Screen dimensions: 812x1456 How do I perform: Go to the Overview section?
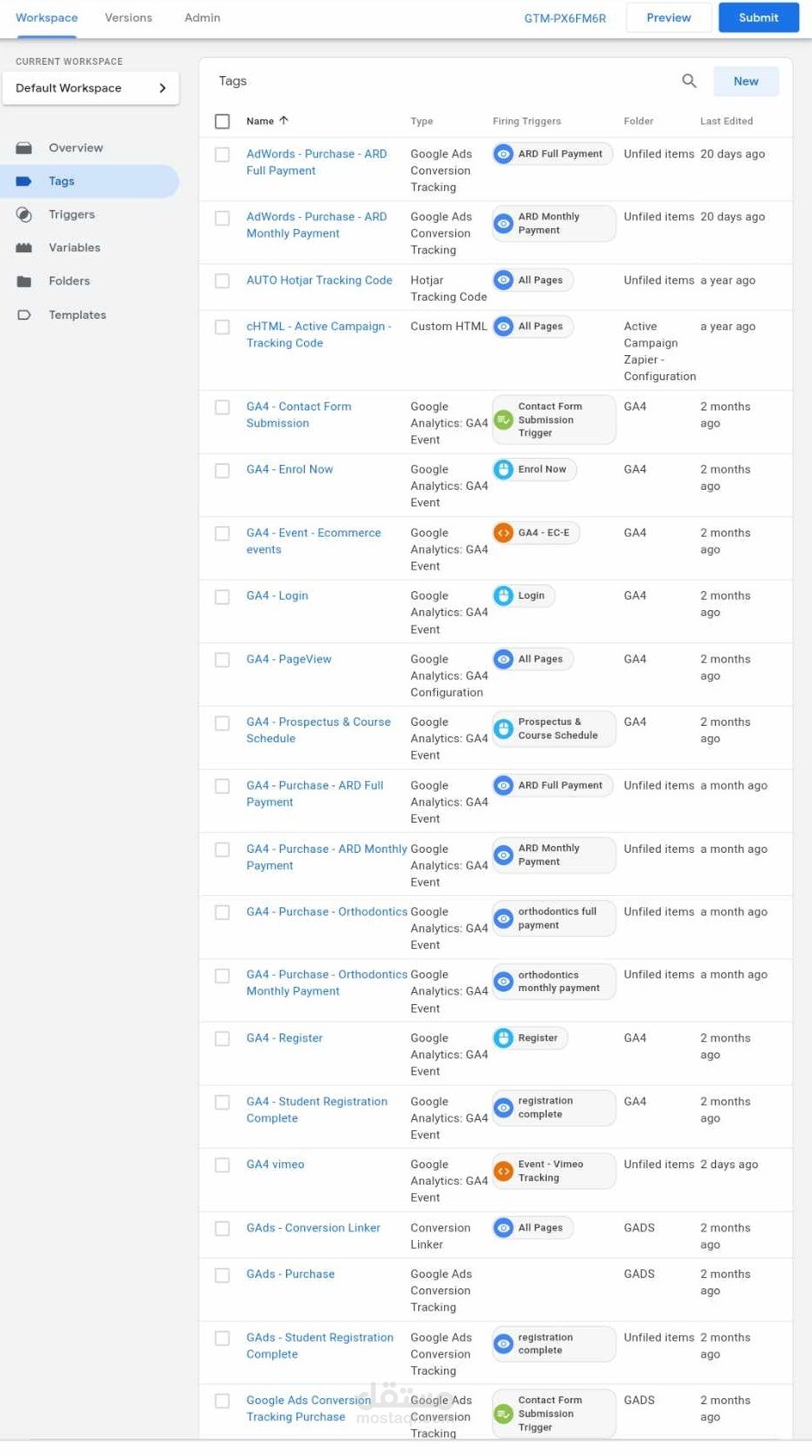point(75,148)
